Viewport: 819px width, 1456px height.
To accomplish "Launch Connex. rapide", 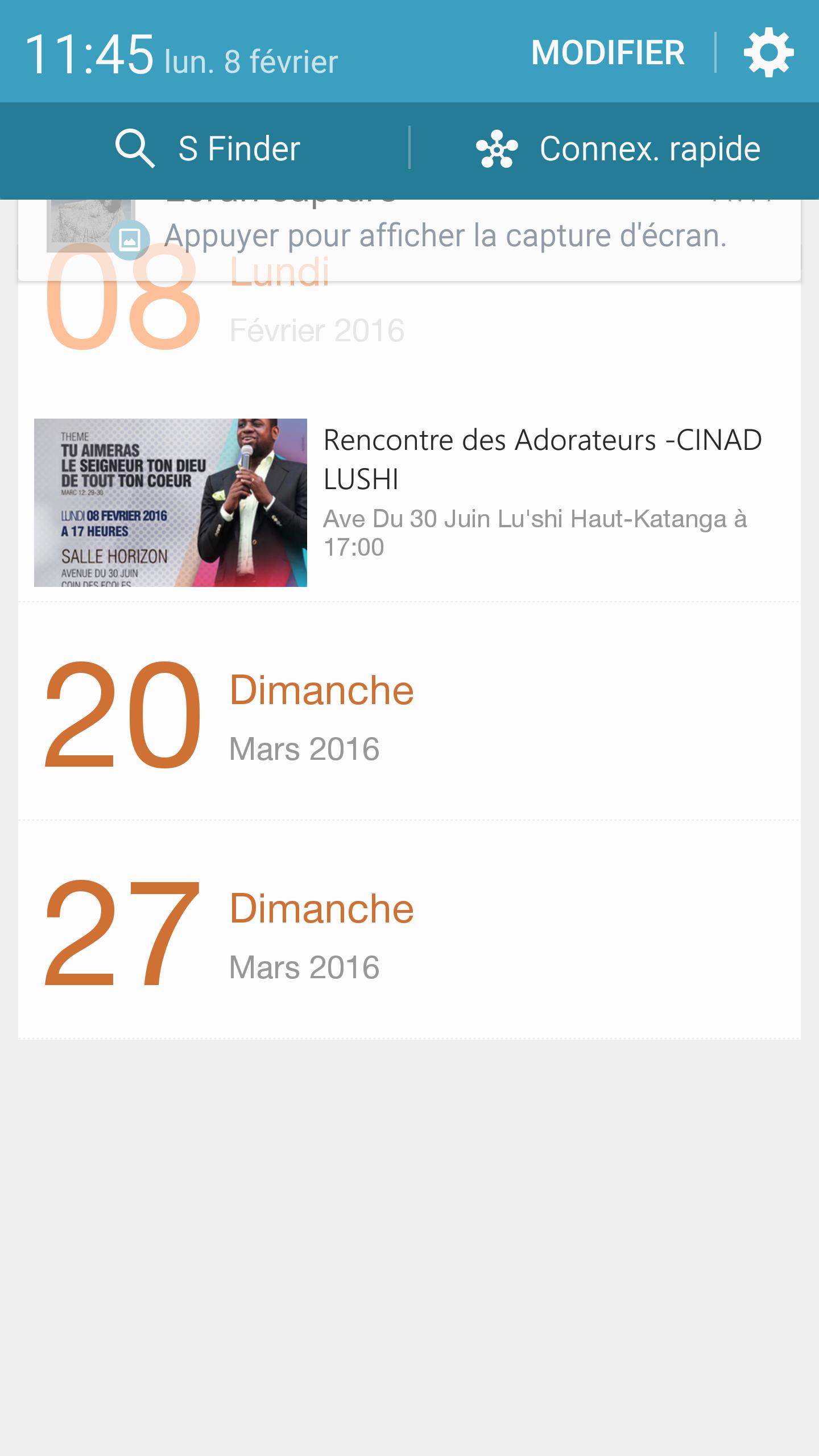I will tap(618, 148).
